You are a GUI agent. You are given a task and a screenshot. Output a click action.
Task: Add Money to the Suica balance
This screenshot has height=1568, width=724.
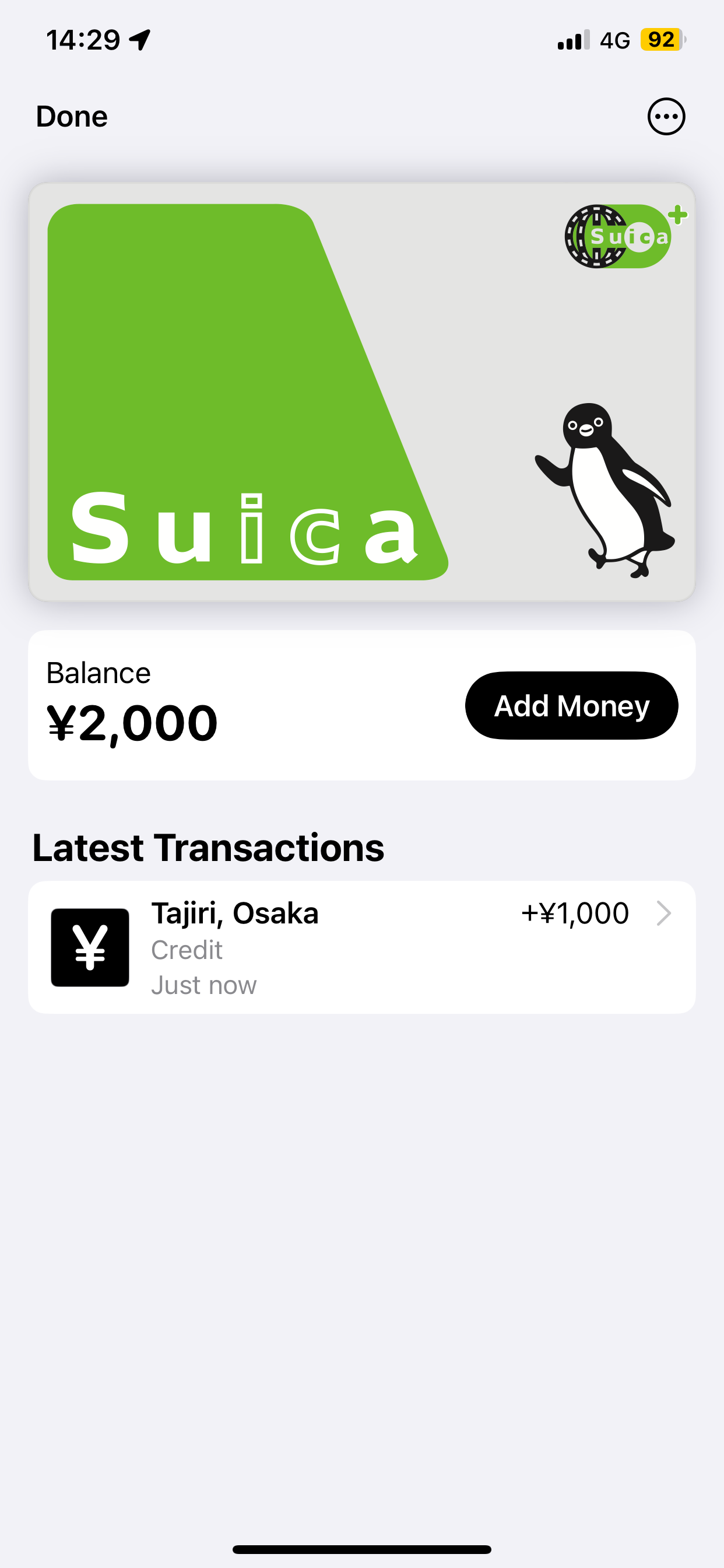[571, 705]
